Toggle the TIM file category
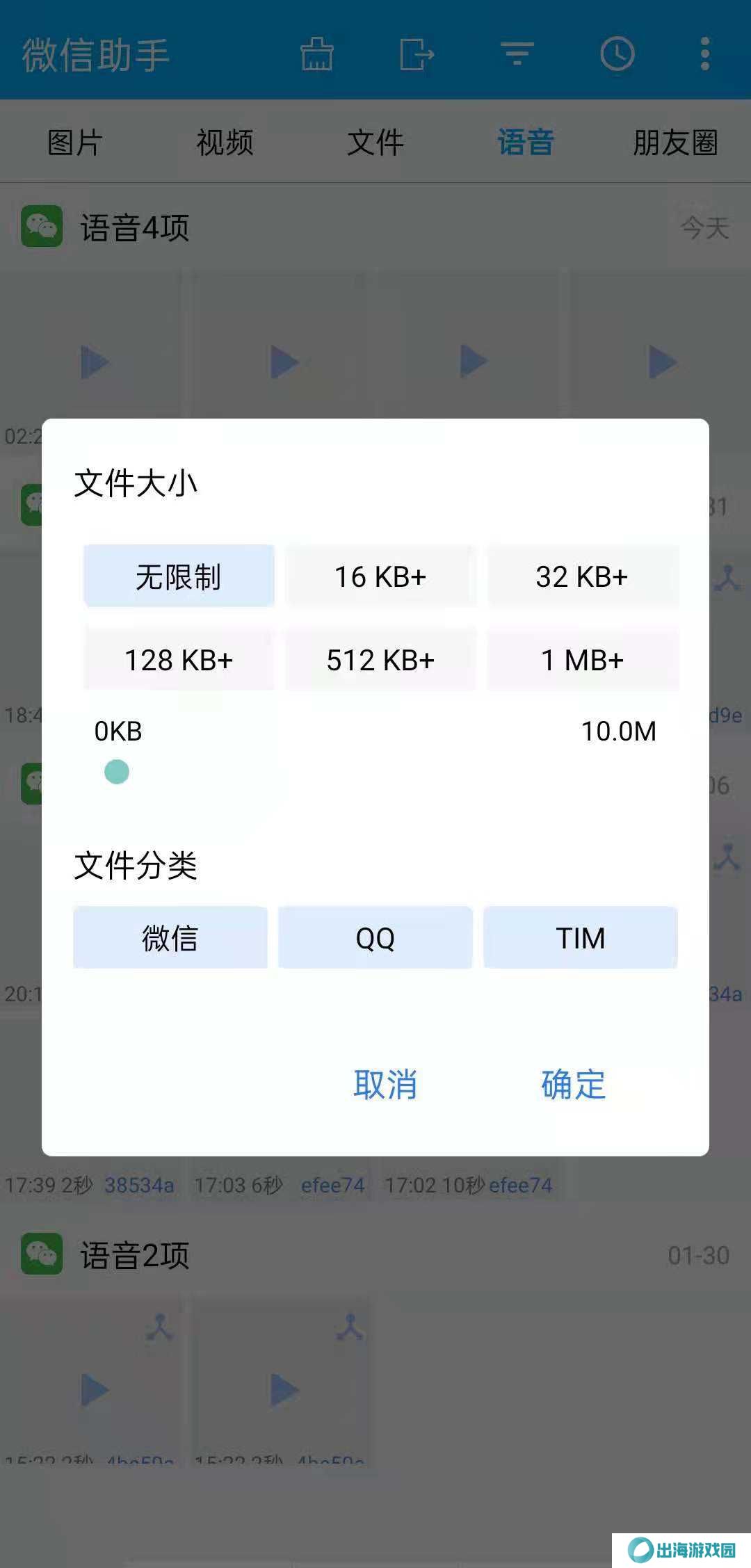The height and width of the screenshot is (1568, 751). (x=580, y=938)
